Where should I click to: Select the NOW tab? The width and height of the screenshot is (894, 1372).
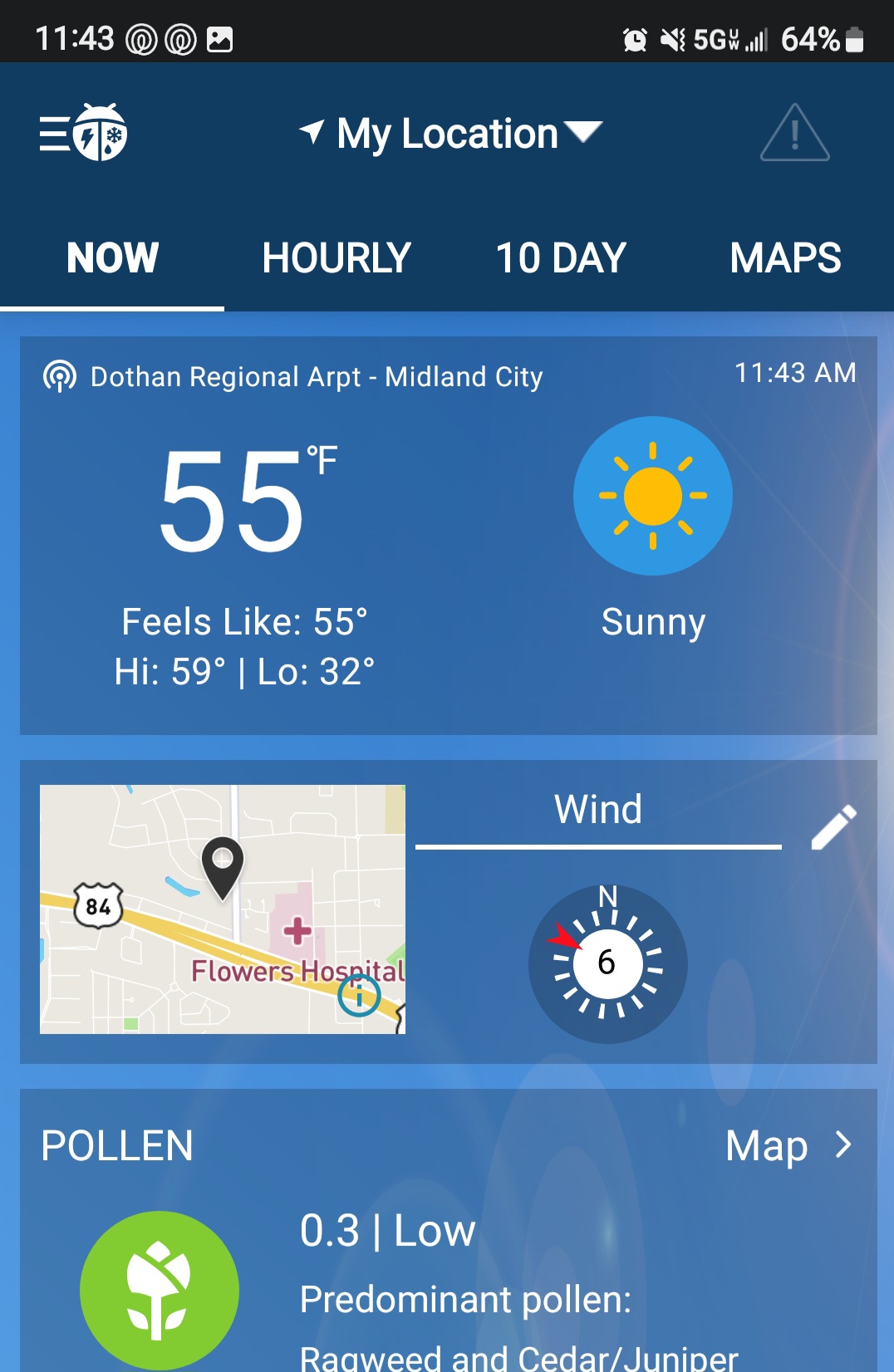click(x=112, y=257)
